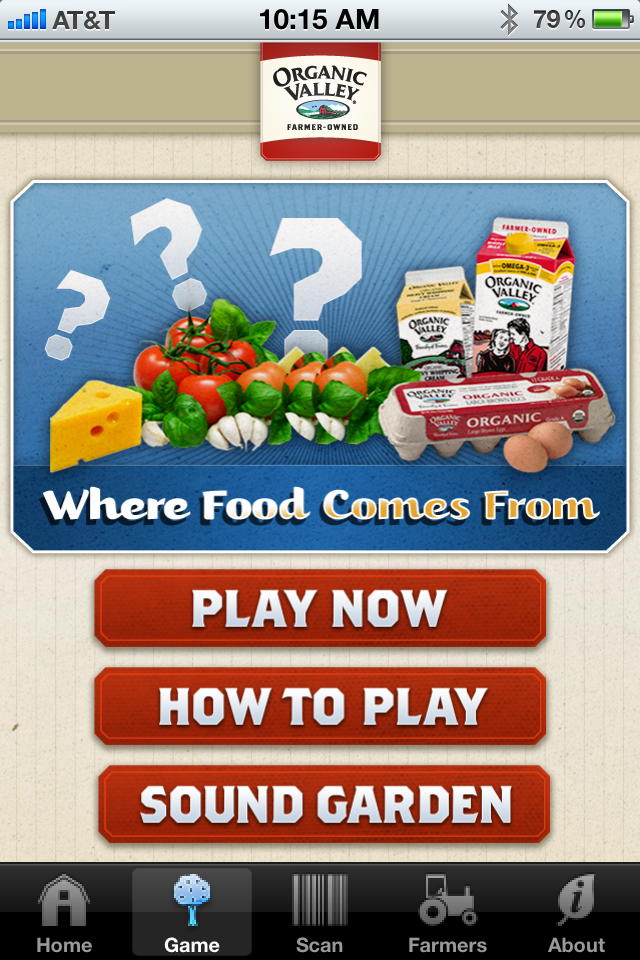Go to the Home tab
640x960 pixels.
(64, 912)
